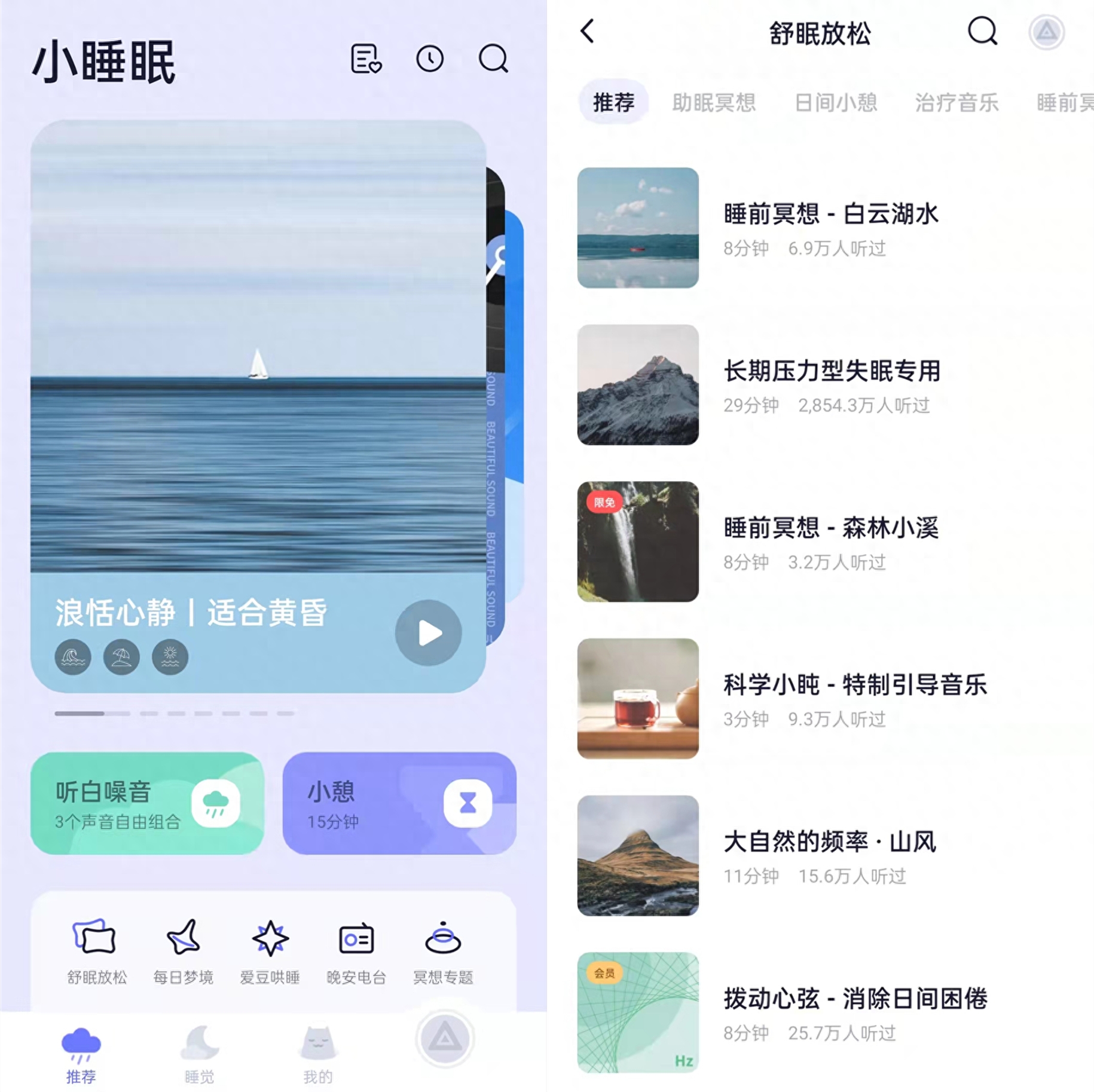Go back from the 舒眠放松 page

588,31
